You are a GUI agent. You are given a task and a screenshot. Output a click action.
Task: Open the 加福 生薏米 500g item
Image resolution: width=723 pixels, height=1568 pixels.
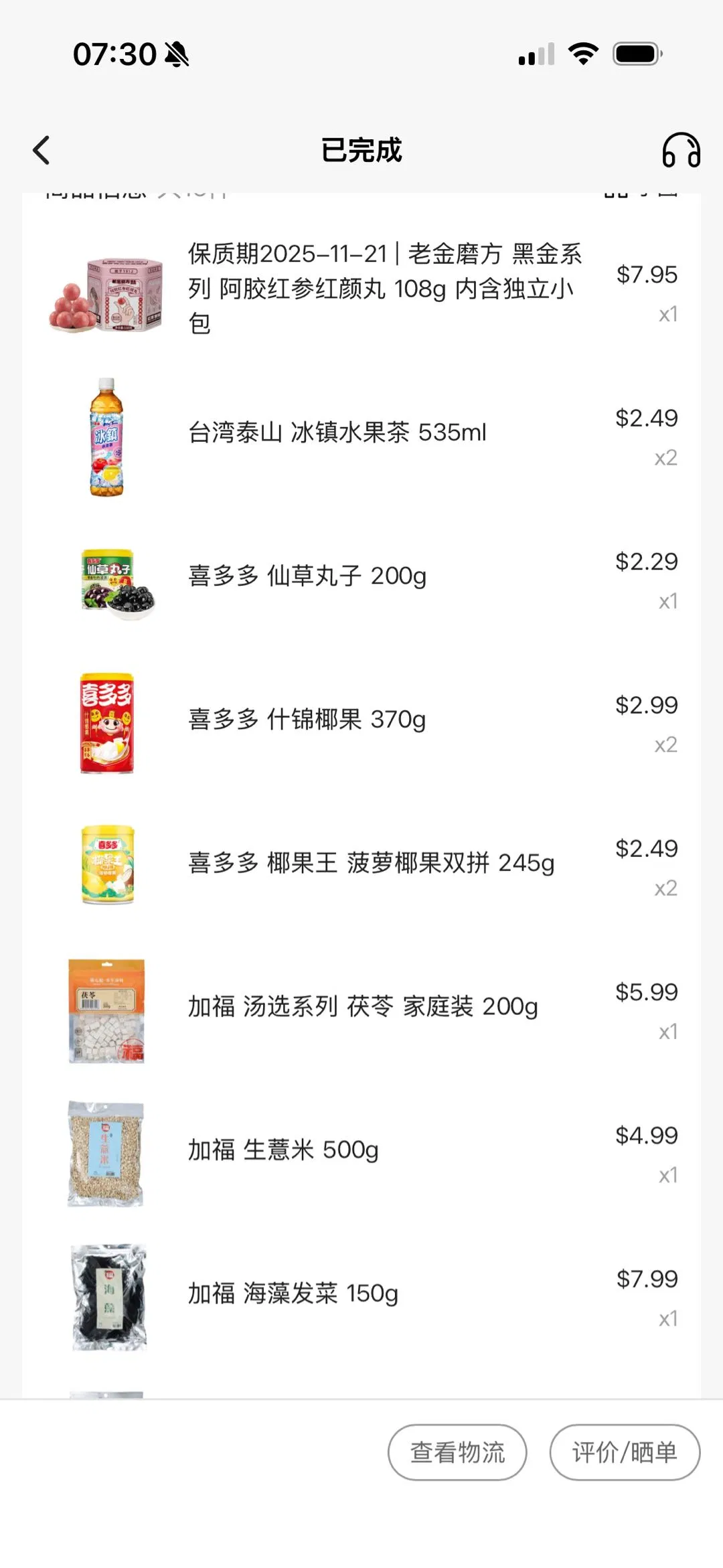click(283, 1150)
